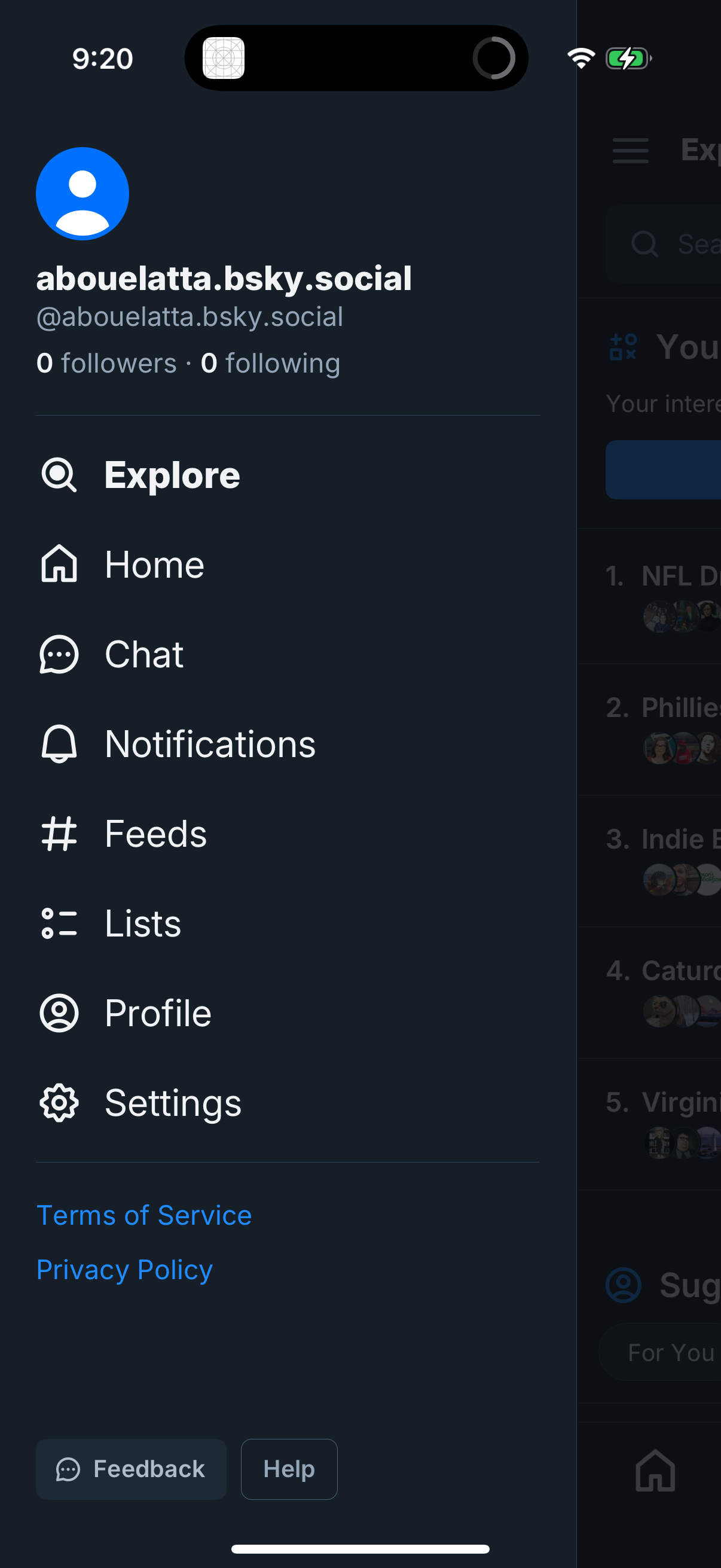Viewport: 721px width, 1568px height.
Task: Open the profile avatar picture
Action: coord(82,194)
